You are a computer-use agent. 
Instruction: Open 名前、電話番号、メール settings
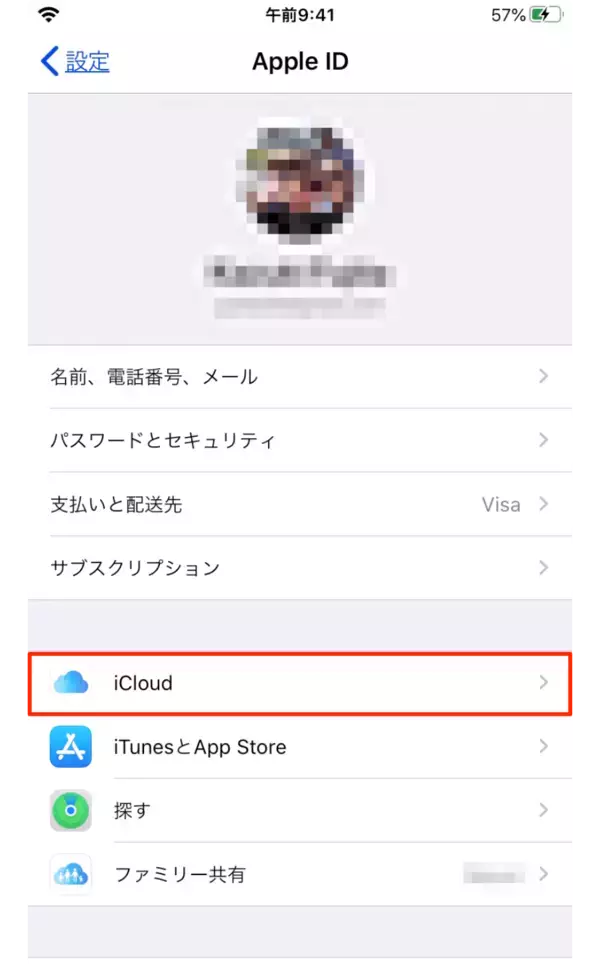(300, 377)
